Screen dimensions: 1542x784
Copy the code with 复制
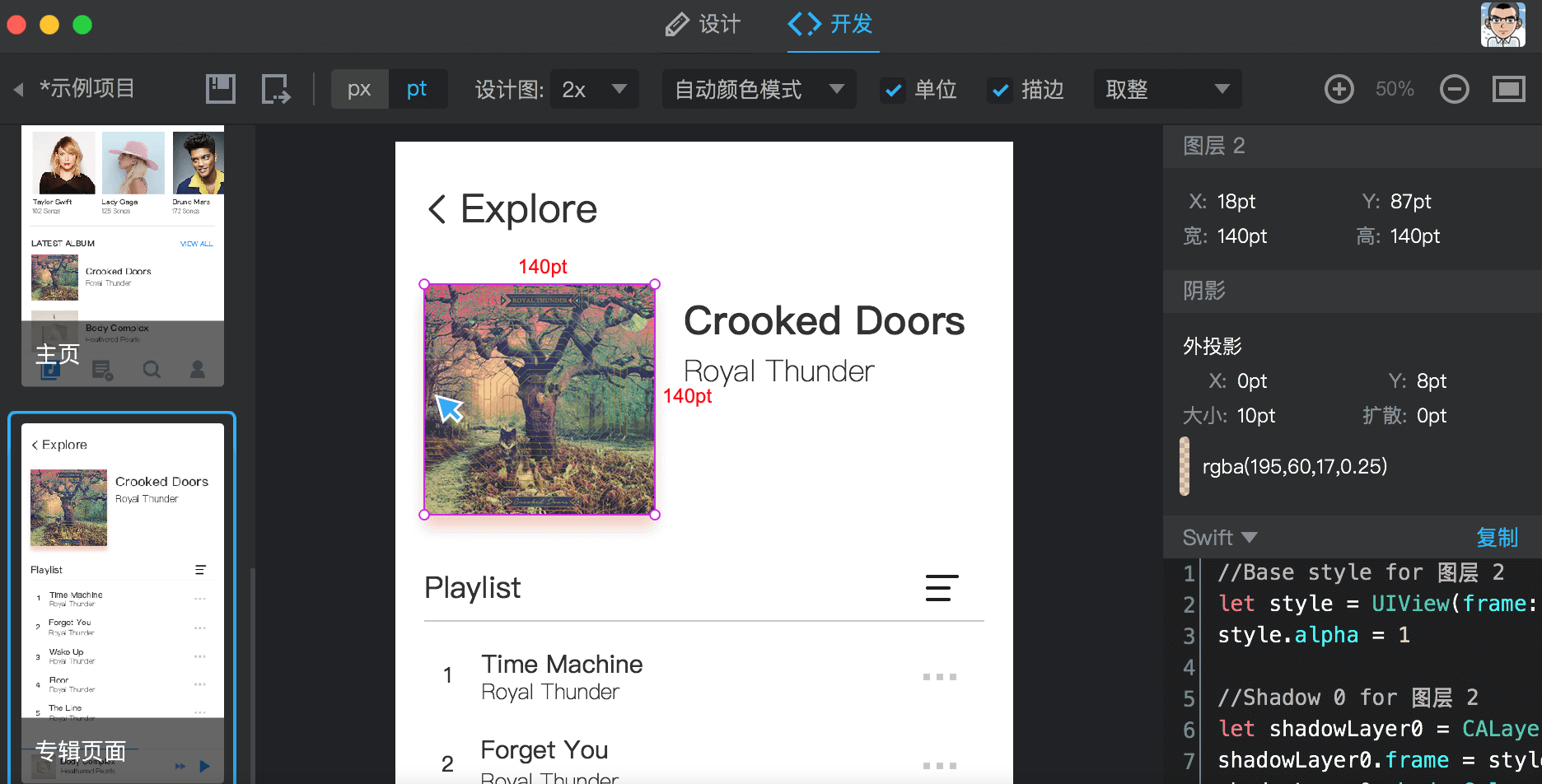[1496, 538]
